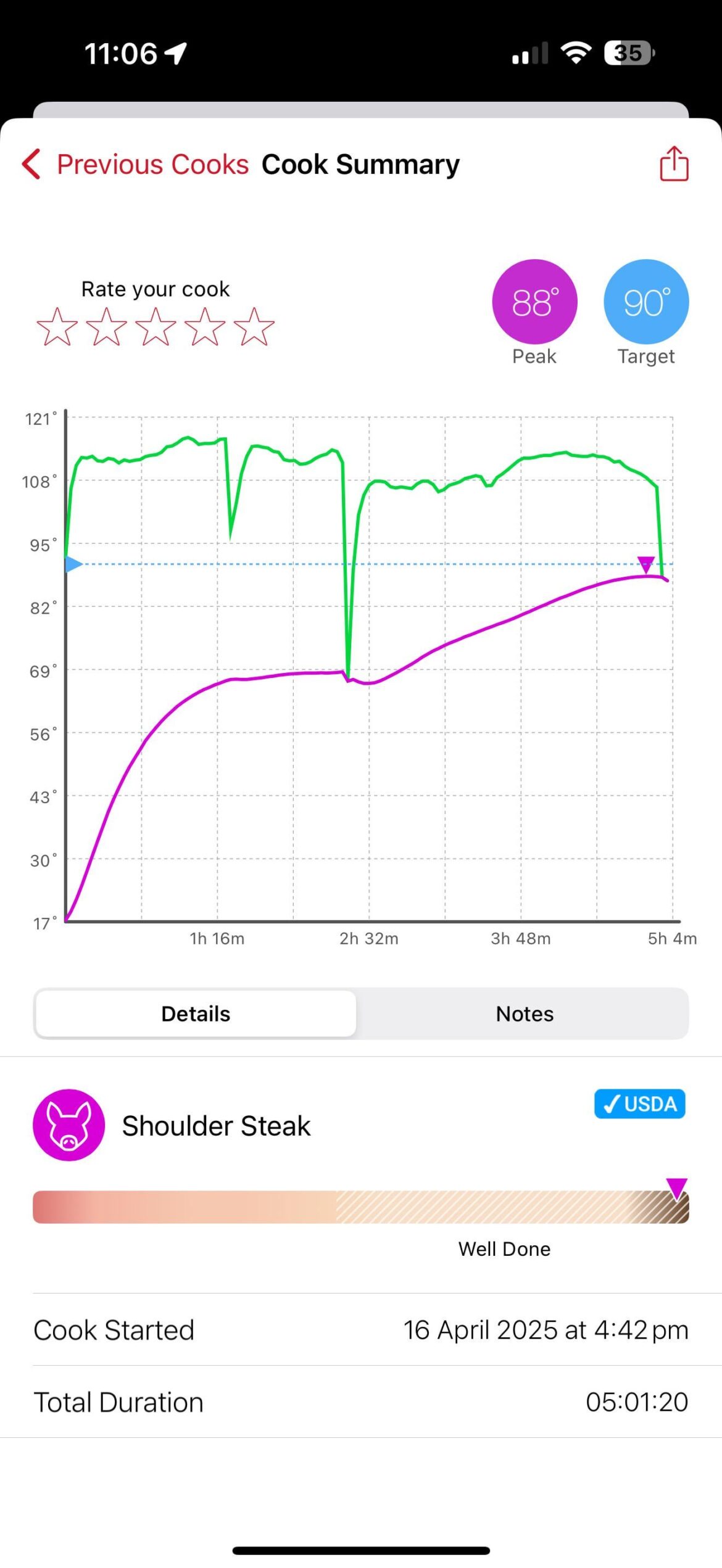Tap the Total Duration row
The width and height of the screenshot is (722, 1568).
pos(361,1401)
